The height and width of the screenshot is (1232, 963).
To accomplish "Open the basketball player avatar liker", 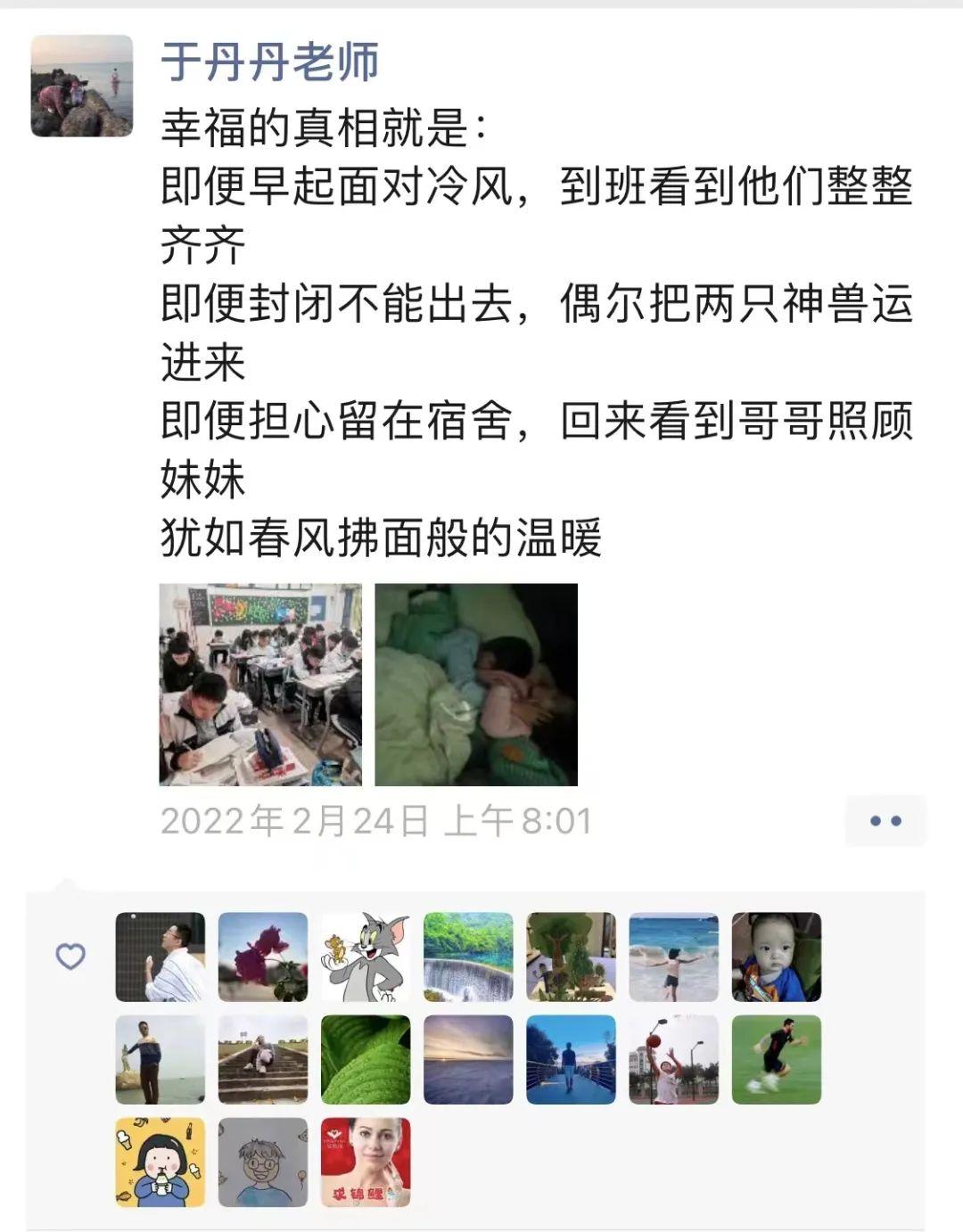I will coord(673,1059).
